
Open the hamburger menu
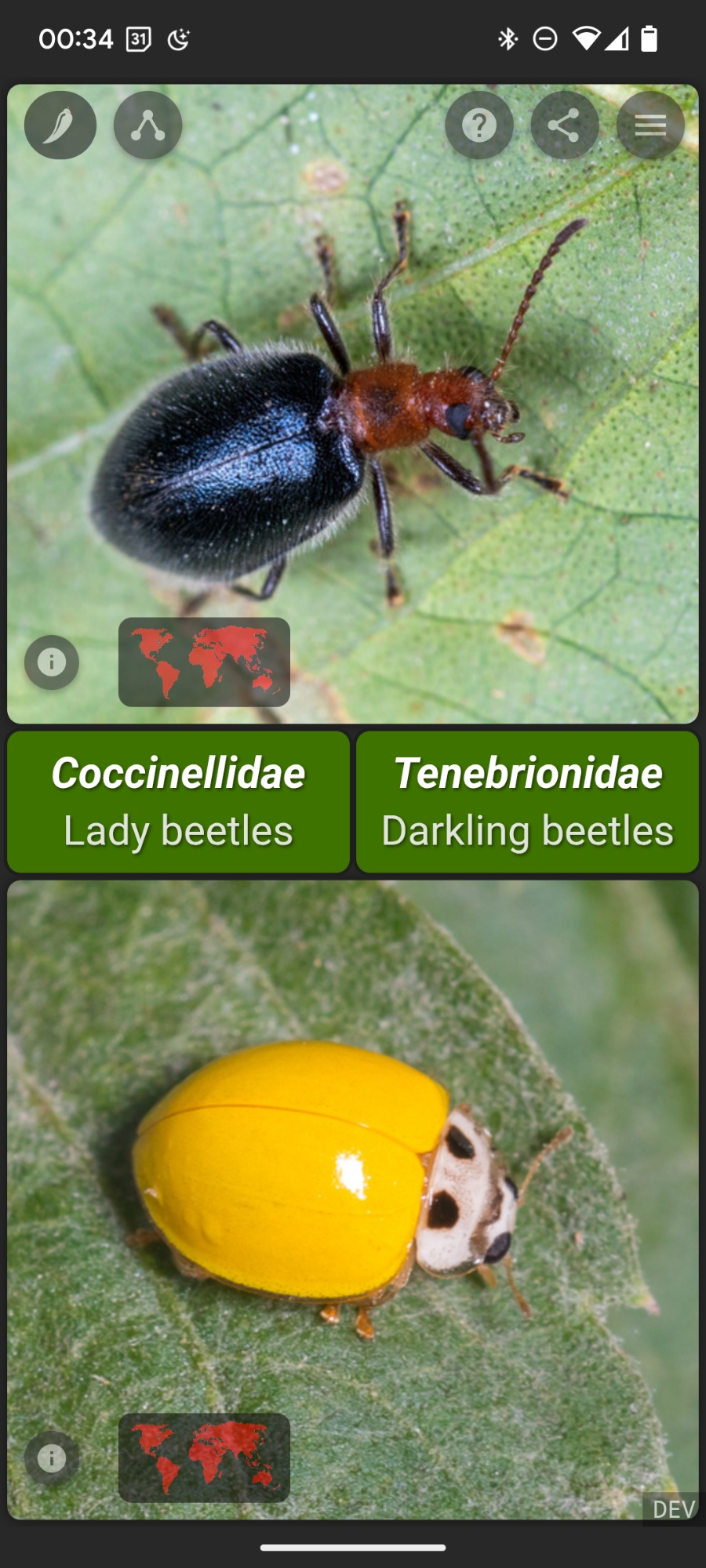650,125
